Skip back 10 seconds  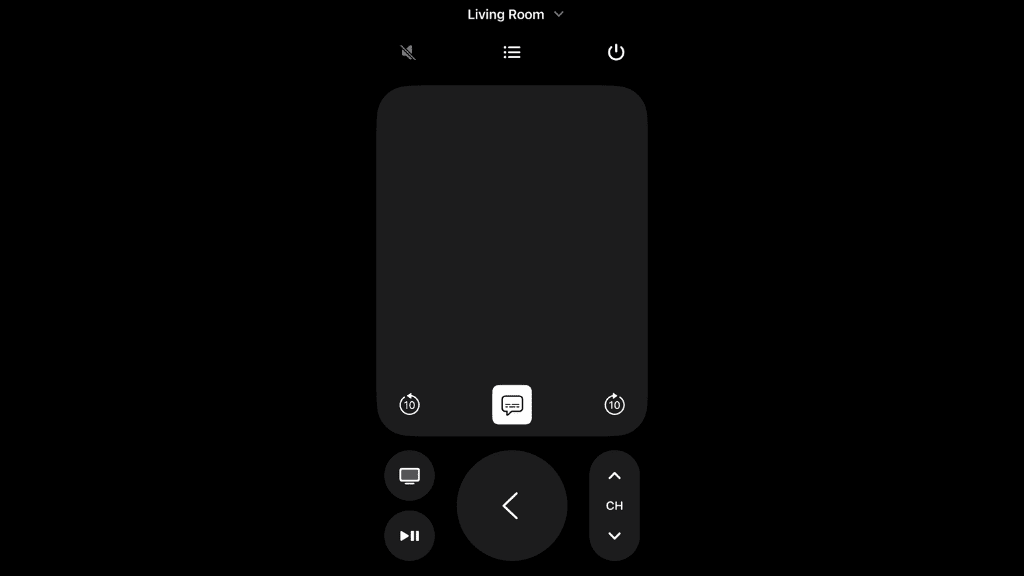(410, 404)
